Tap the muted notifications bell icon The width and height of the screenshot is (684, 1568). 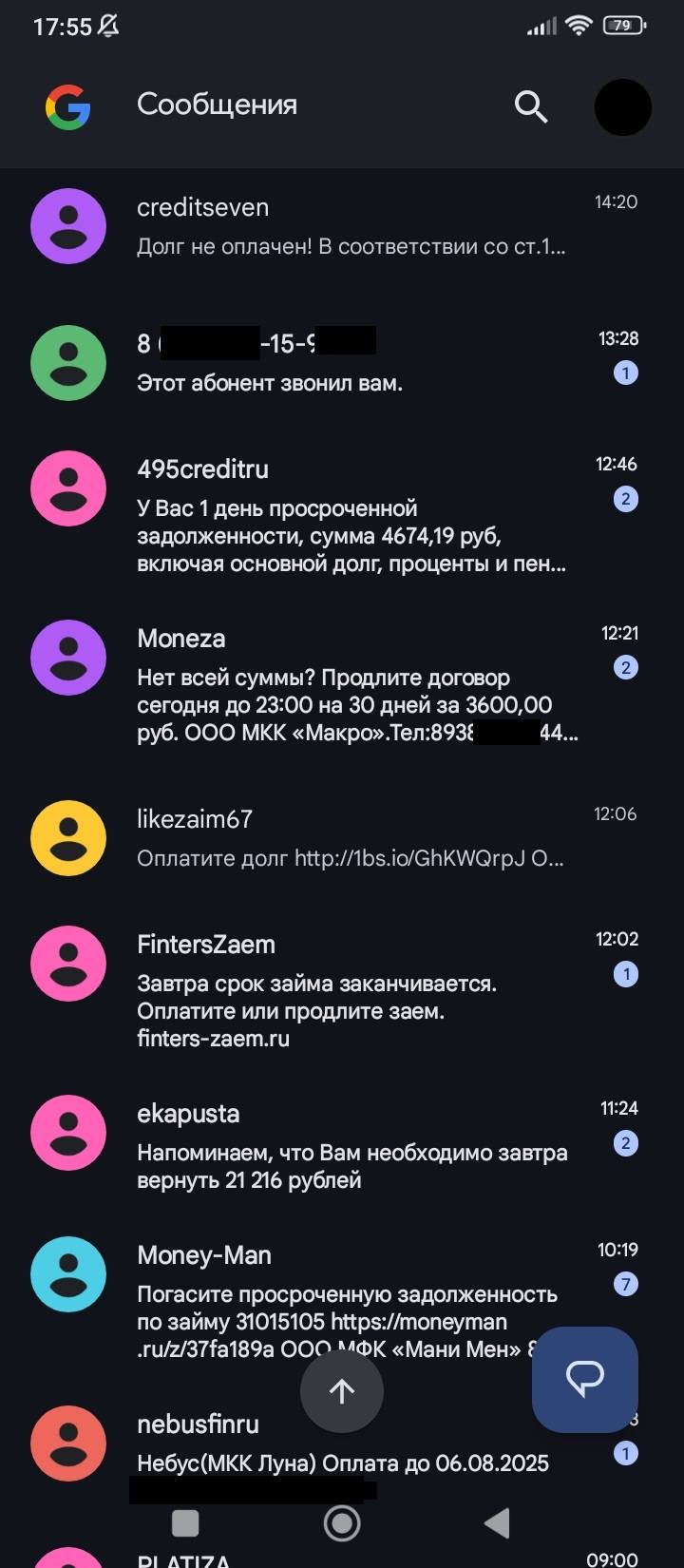click(107, 26)
